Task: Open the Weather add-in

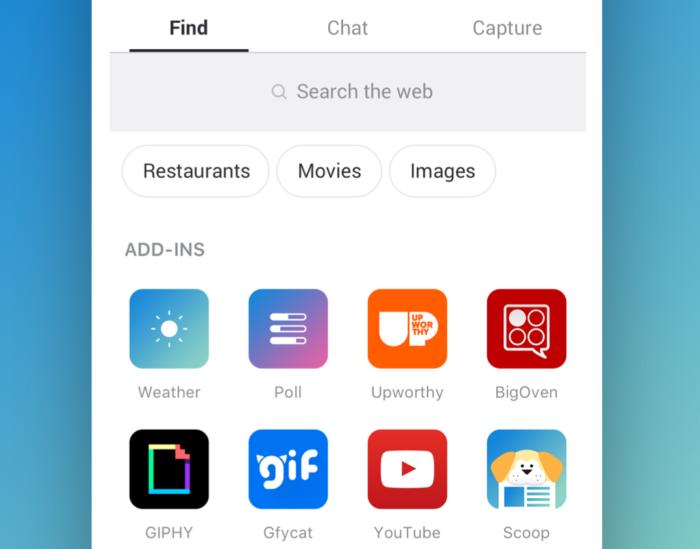Action: point(169,329)
